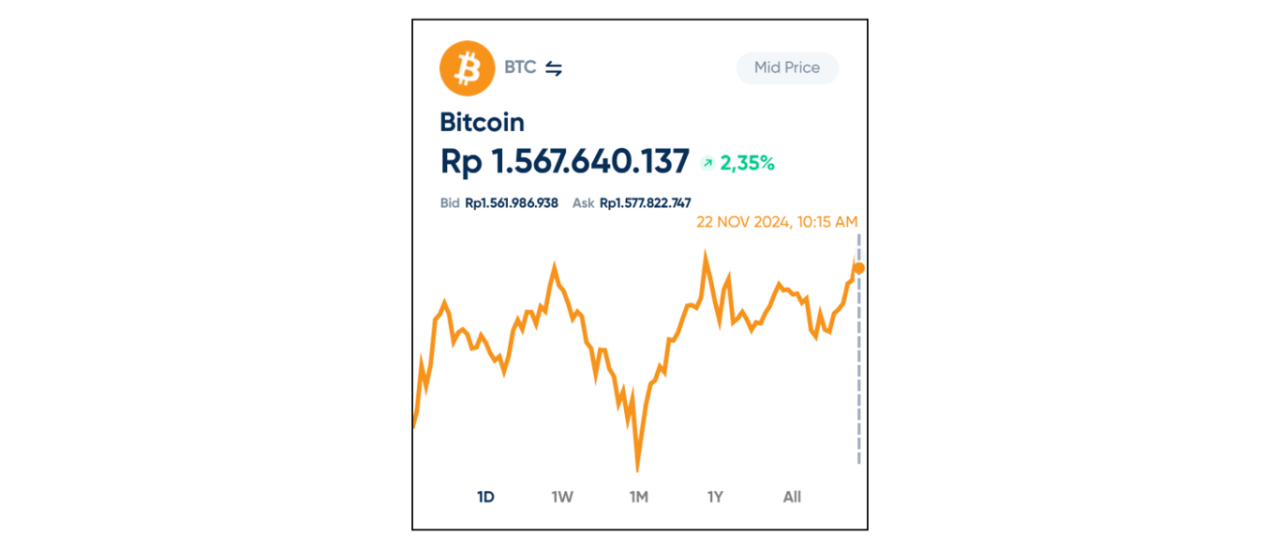This screenshot has width=1280, height=550.
Task: Select the 1D chart range
Action: click(x=486, y=497)
